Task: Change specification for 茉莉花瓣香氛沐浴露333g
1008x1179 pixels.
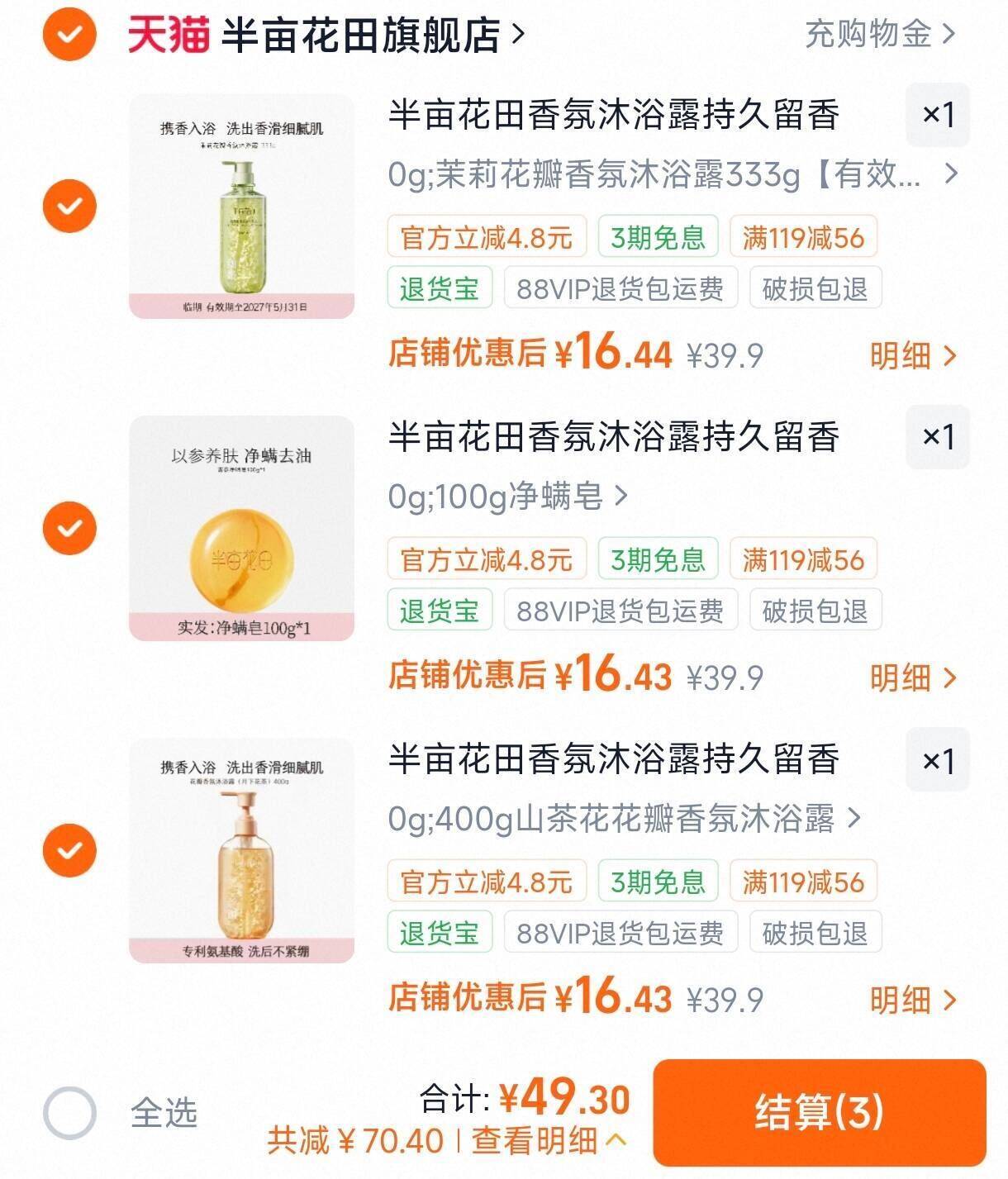Action: (673, 174)
